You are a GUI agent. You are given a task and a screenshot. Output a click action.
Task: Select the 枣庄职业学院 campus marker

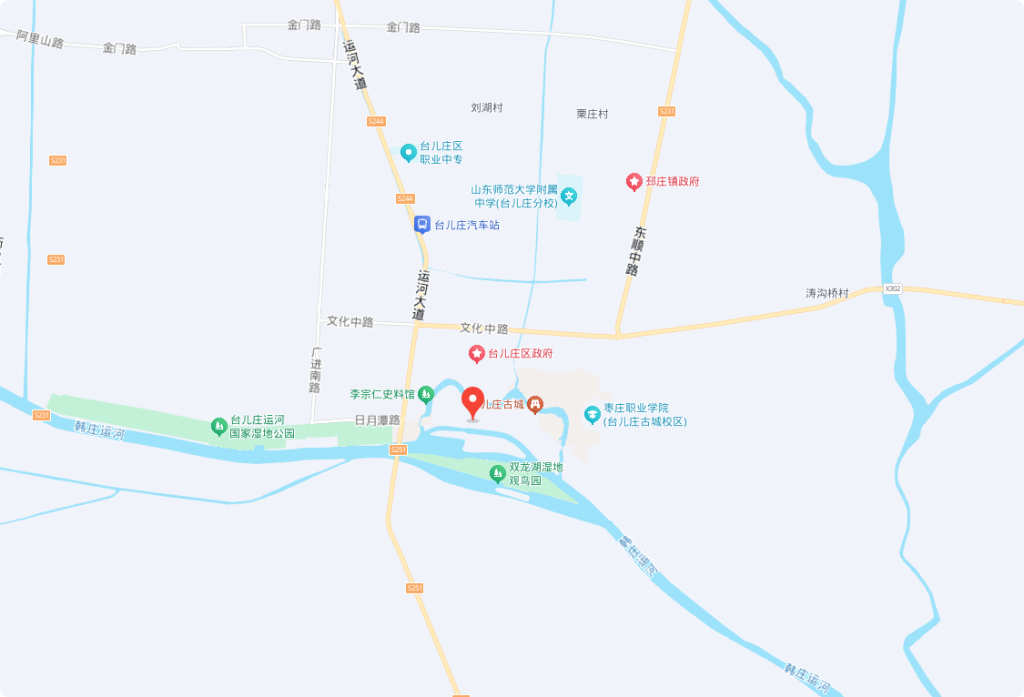(x=592, y=414)
